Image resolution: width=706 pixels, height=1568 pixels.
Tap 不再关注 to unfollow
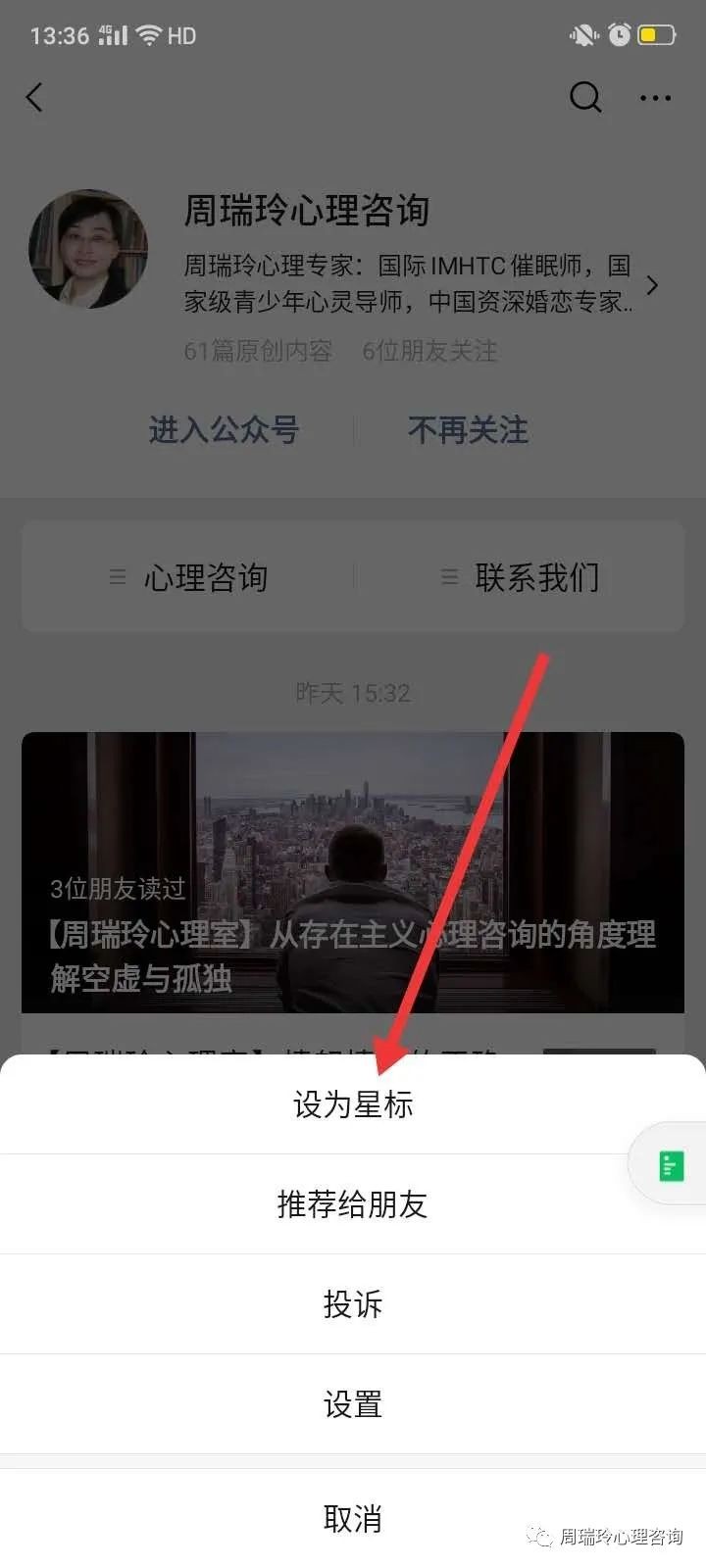[x=468, y=429]
